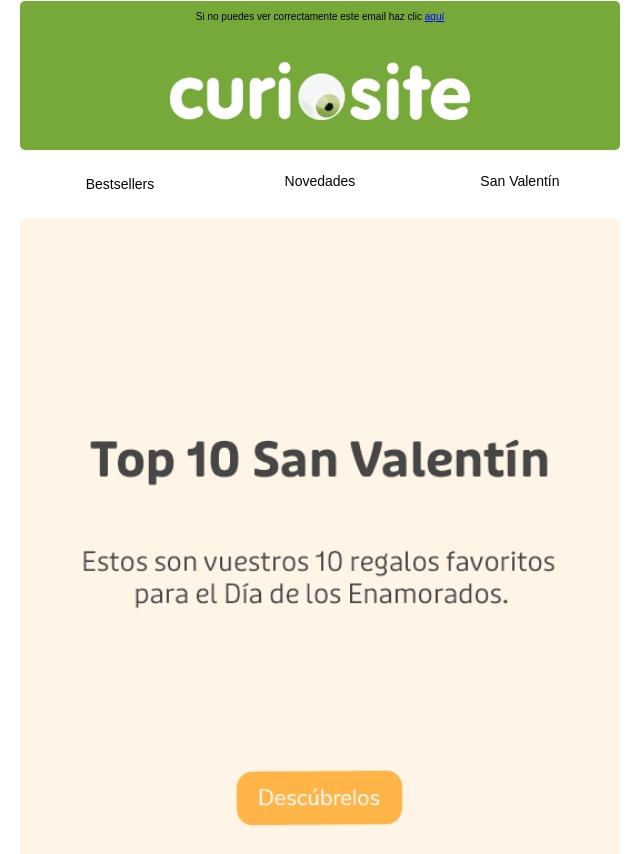The height and width of the screenshot is (854, 640).
Task: Tap the Descúbrelos button
Action: tap(319, 797)
